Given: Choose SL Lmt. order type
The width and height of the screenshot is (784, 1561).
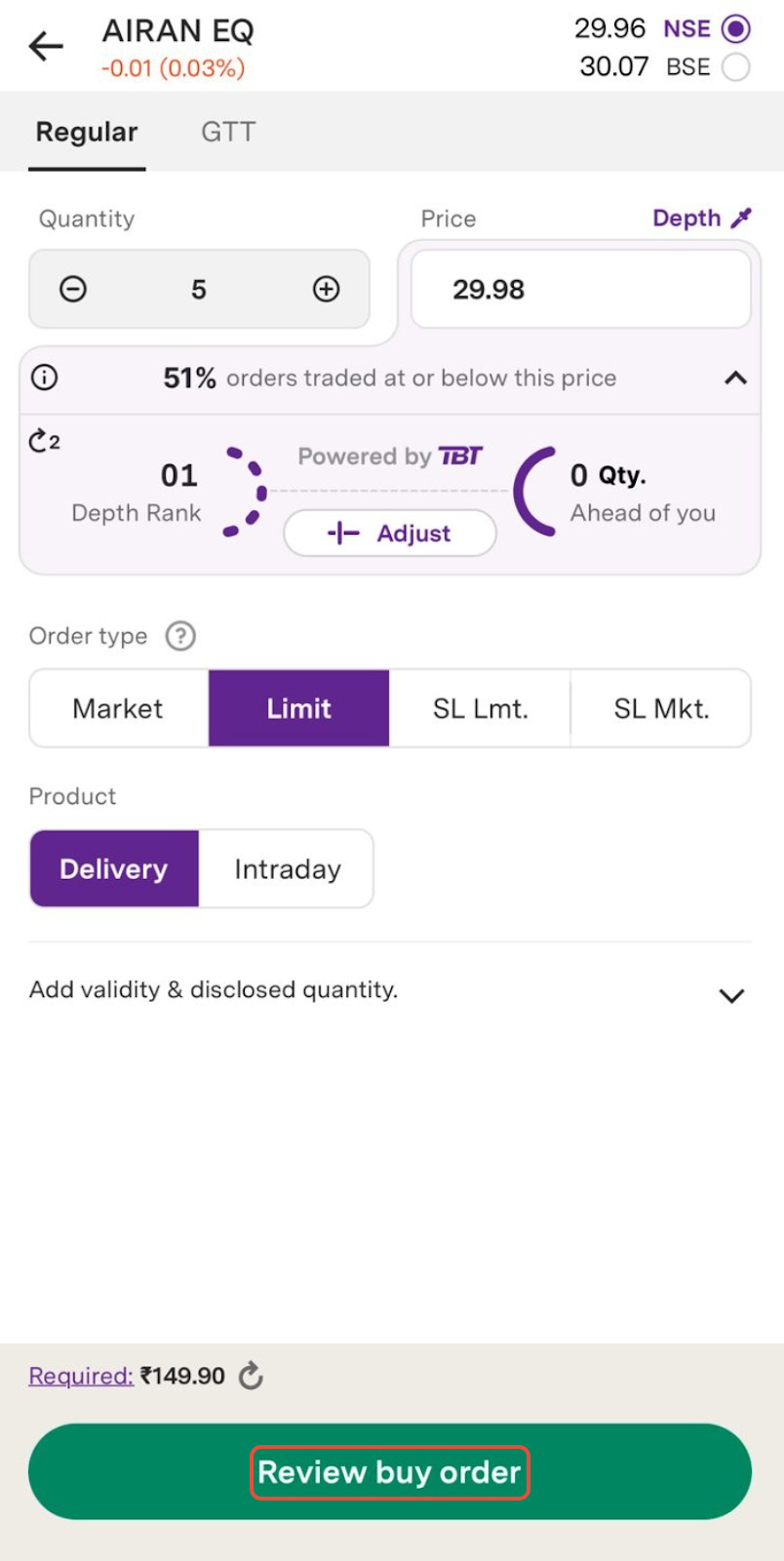Looking at the screenshot, I should tap(480, 708).
